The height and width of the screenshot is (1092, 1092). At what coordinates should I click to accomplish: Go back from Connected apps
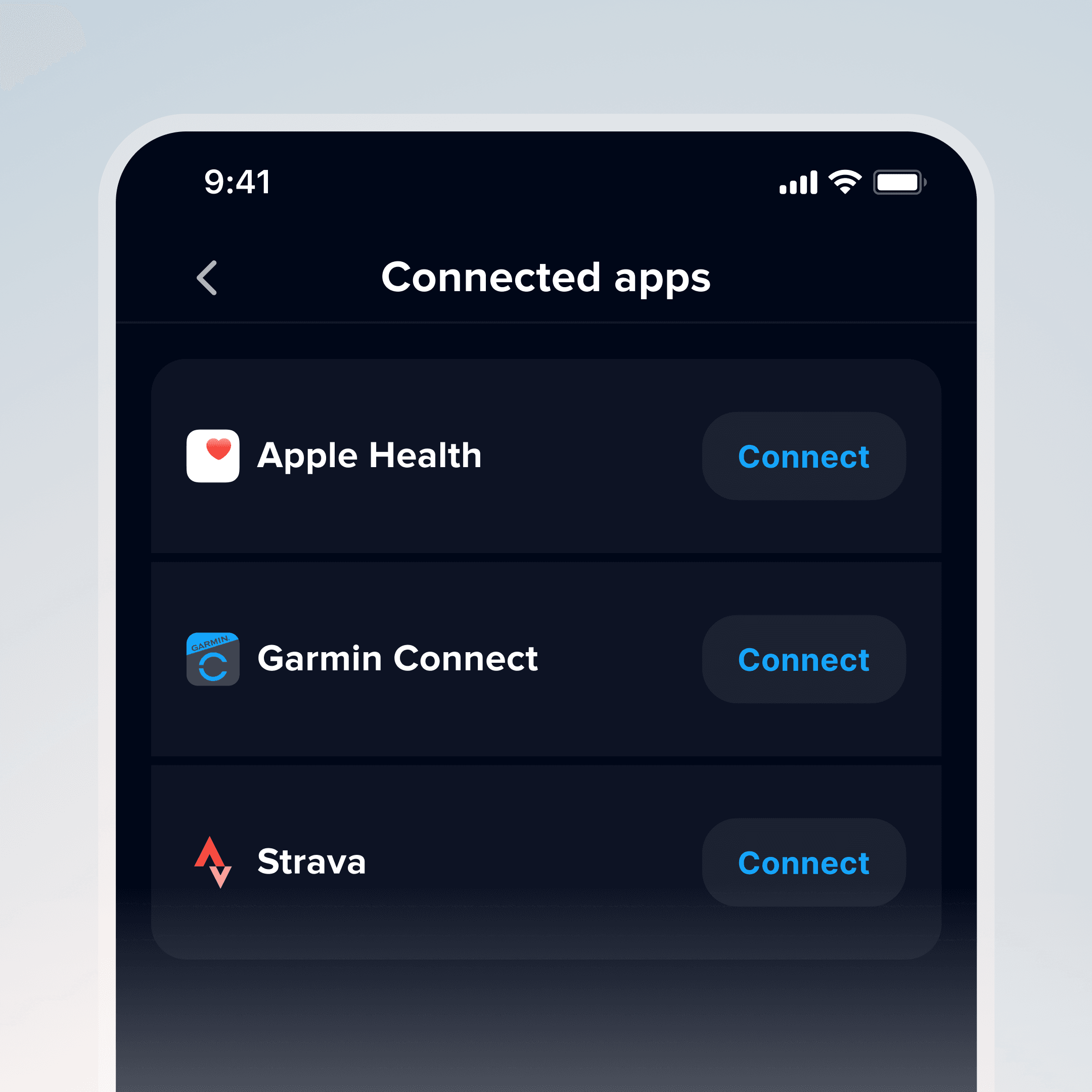click(207, 278)
